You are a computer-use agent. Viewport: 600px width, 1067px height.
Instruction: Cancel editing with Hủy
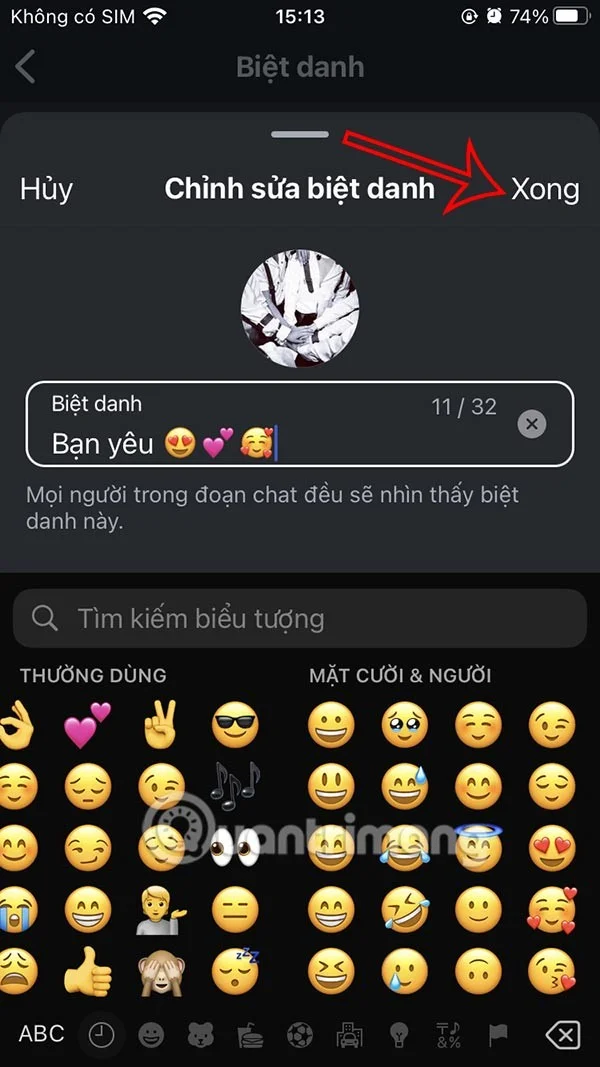pyautogui.click(x=46, y=189)
